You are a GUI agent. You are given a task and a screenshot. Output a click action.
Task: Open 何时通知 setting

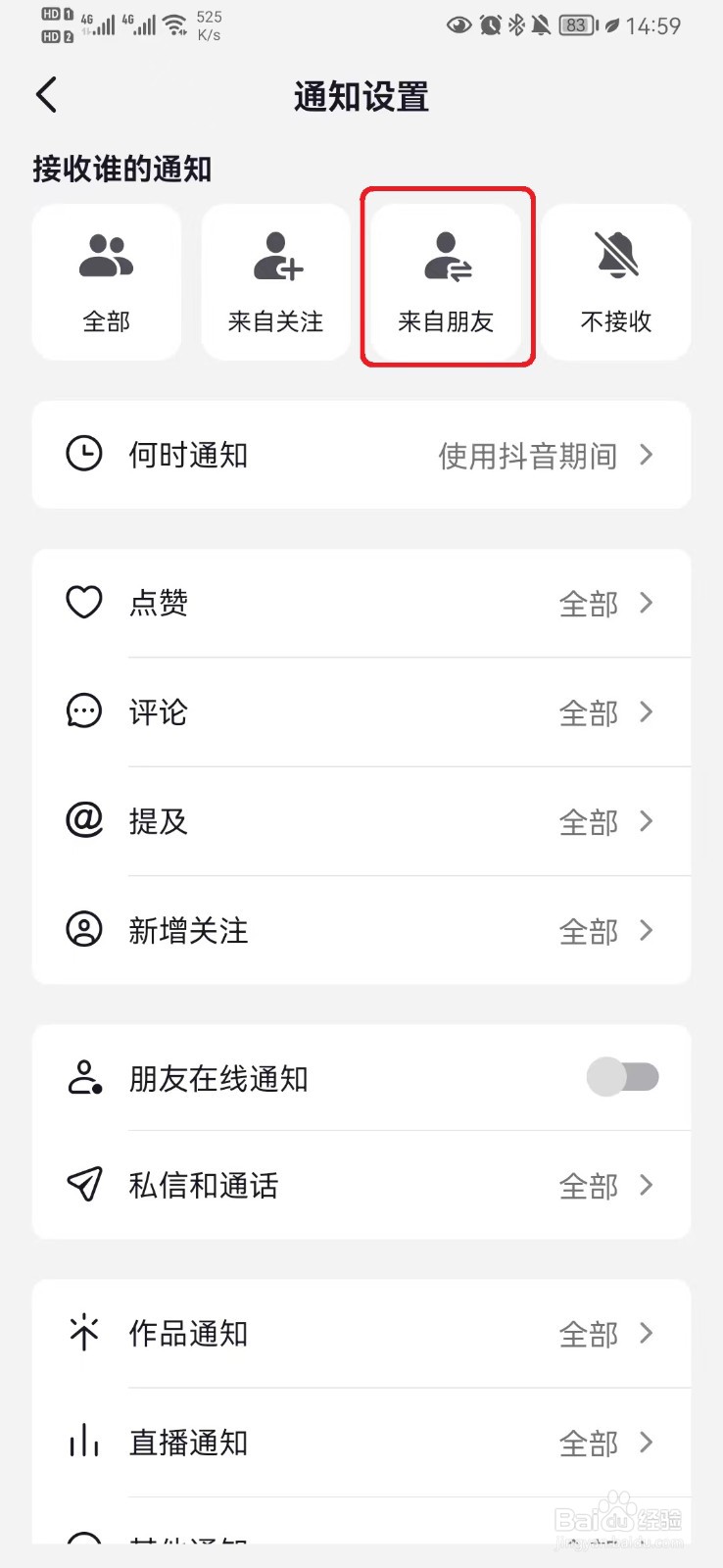click(361, 455)
